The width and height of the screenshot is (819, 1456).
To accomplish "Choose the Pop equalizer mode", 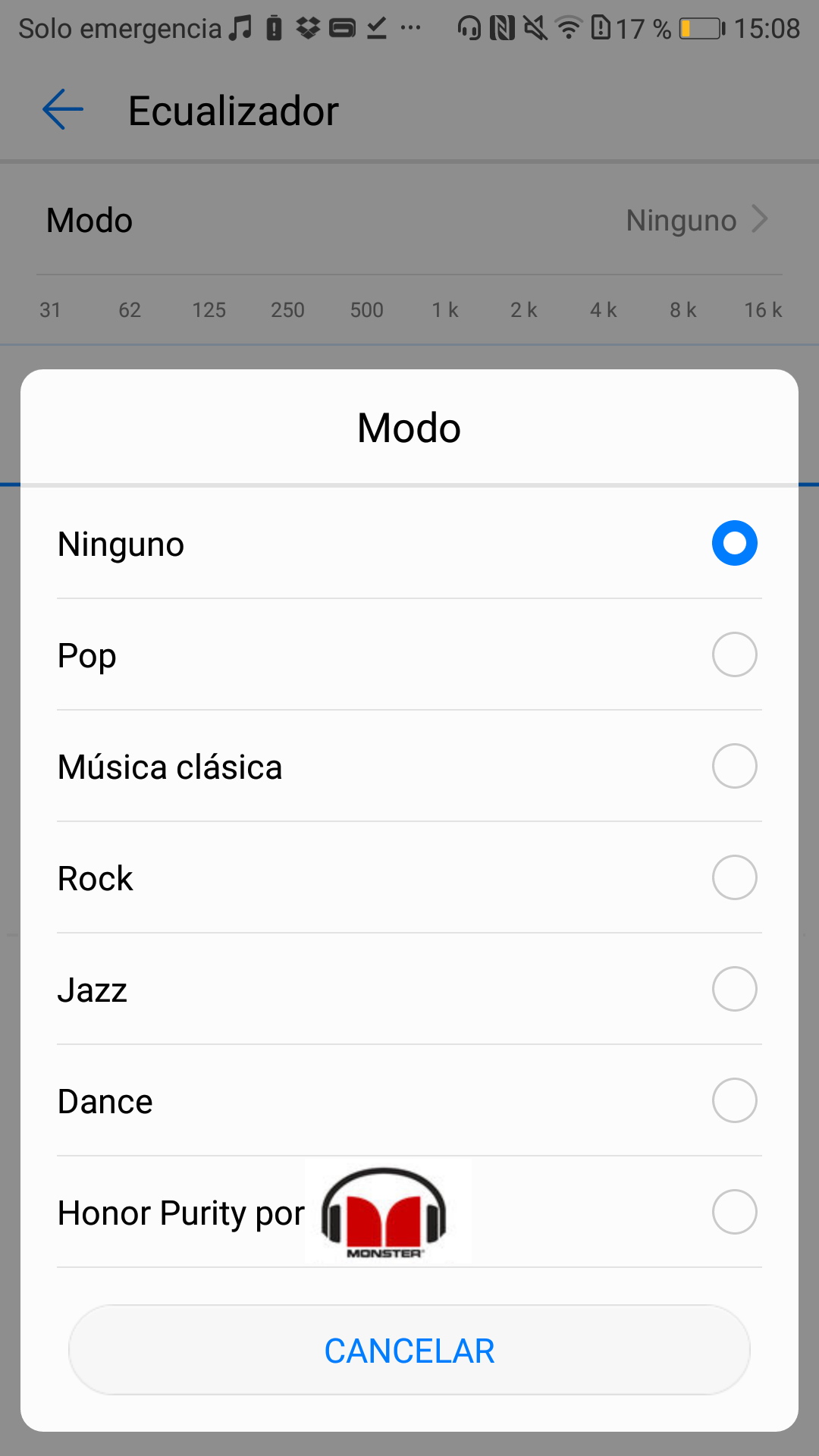I will (x=734, y=654).
